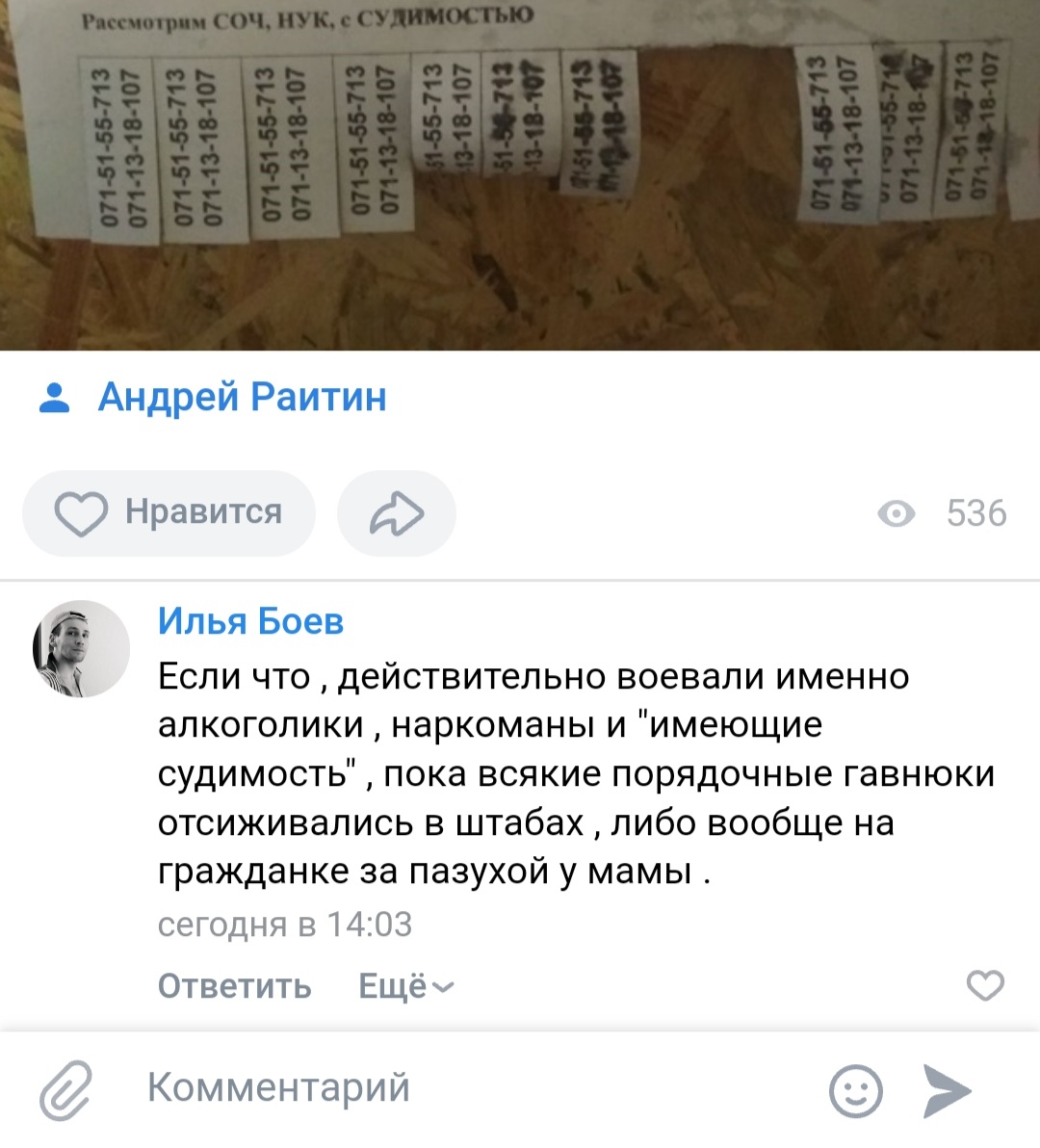The image size is (1040, 1148).
Task: Focus the Комментарий text field
Action: pyautogui.click(x=462, y=1088)
